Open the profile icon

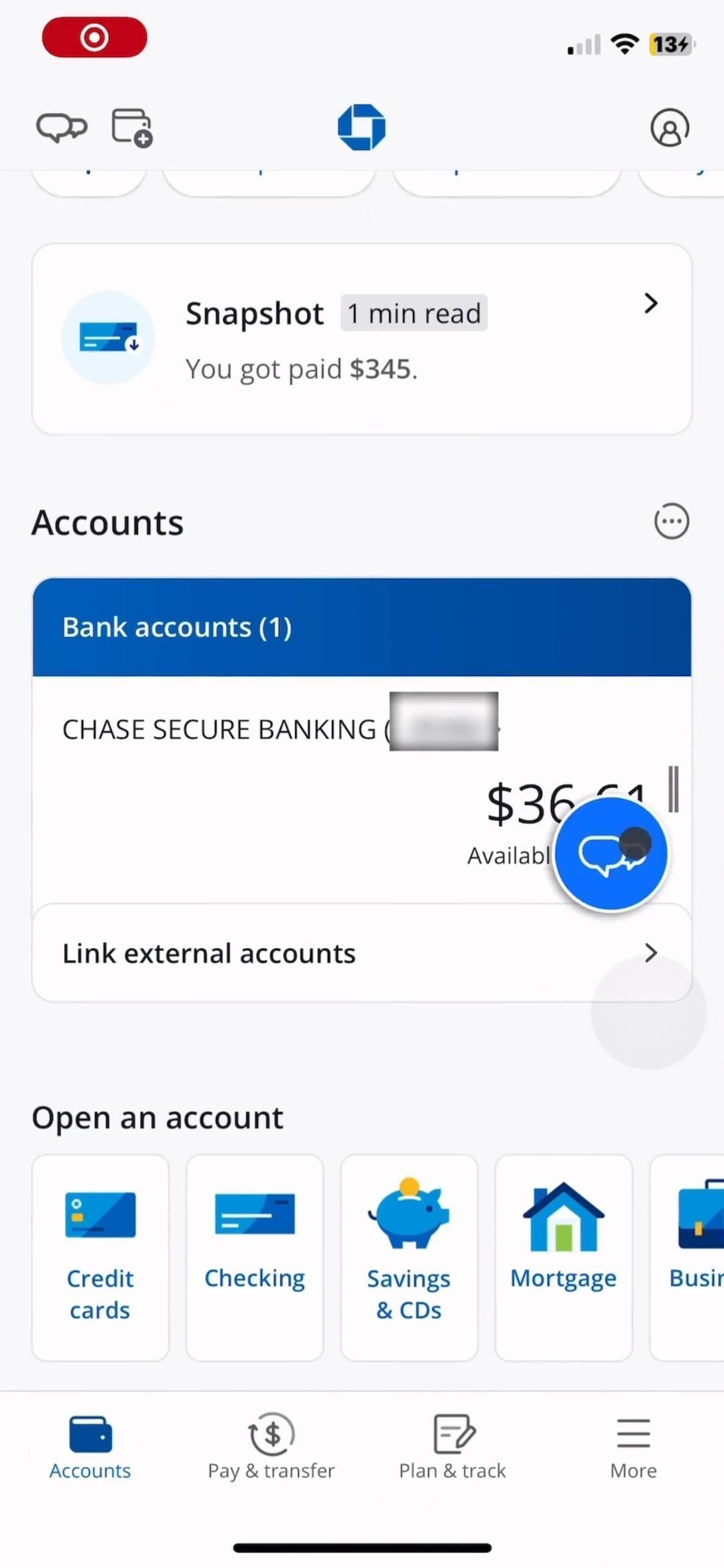click(669, 127)
